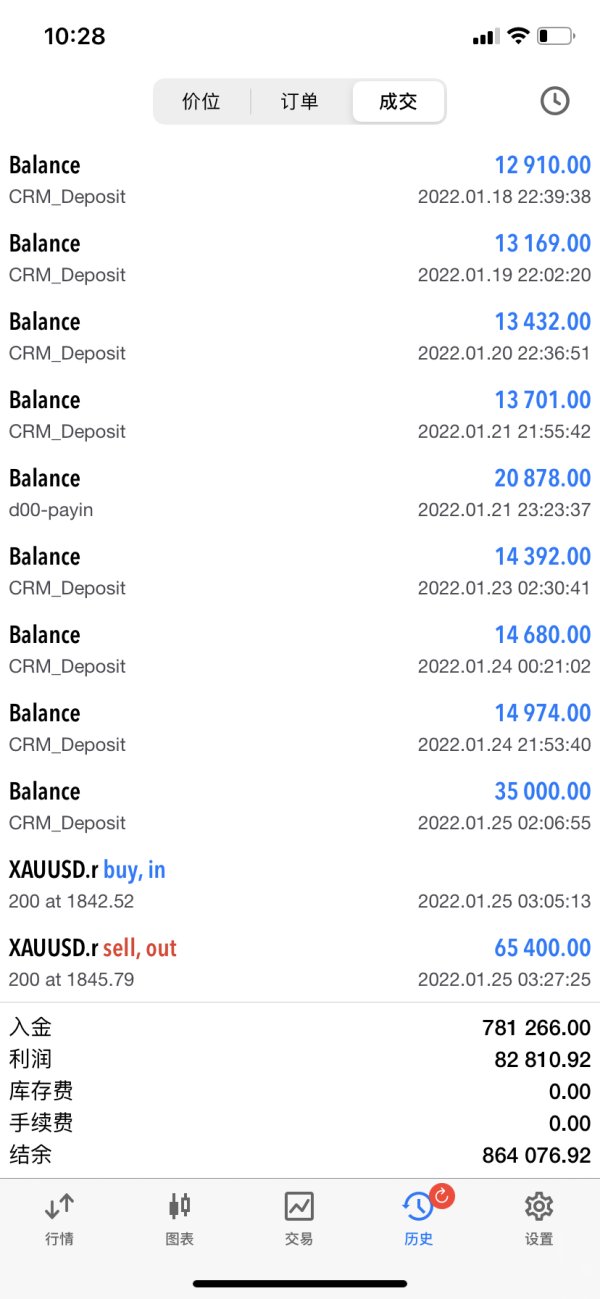Open the clock date-range filter icon
This screenshot has height=1299, width=600.
point(554,101)
